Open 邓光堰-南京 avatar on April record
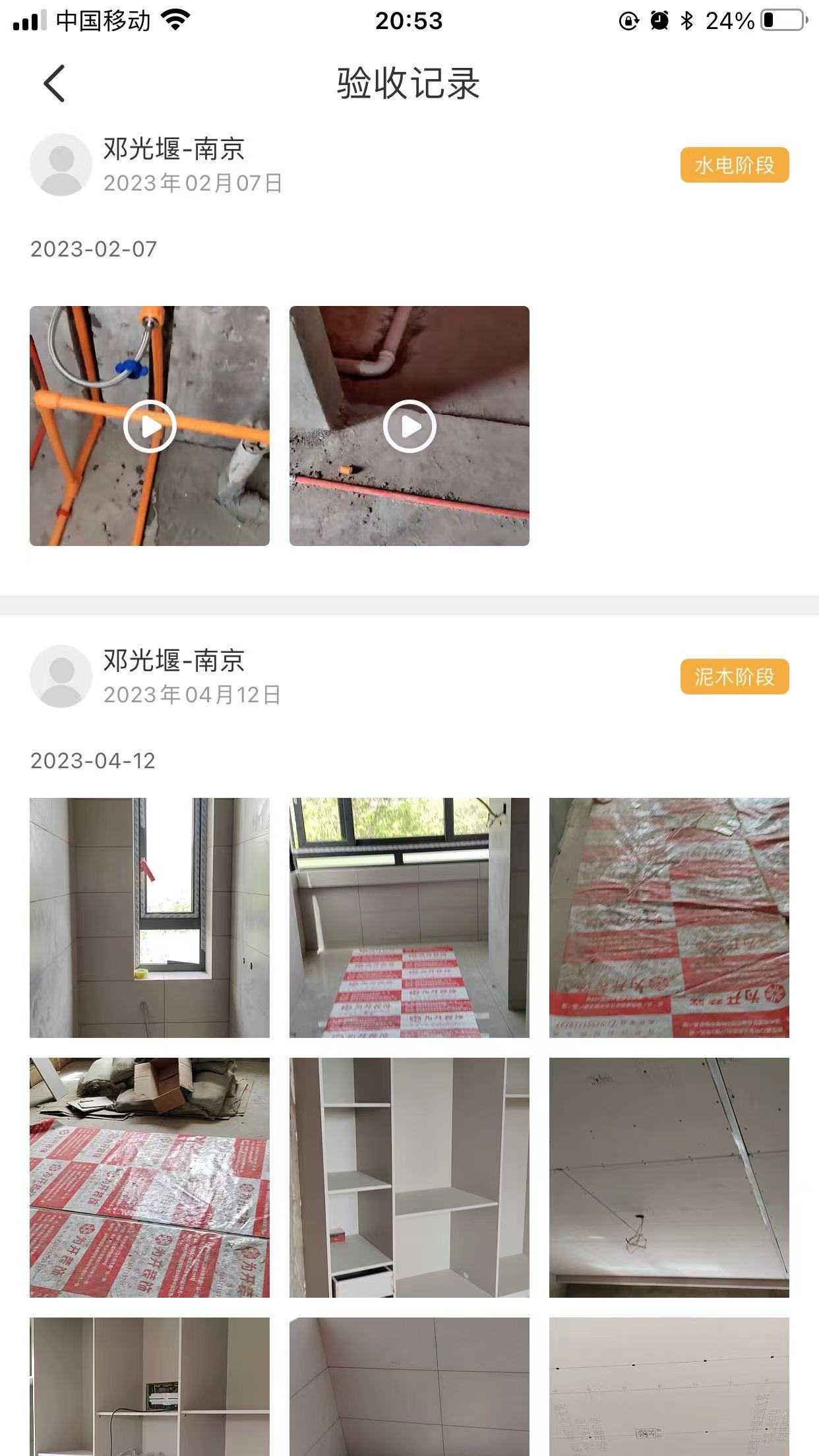This screenshot has height=1456, width=819. pyautogui.click(x=61, y=677)
